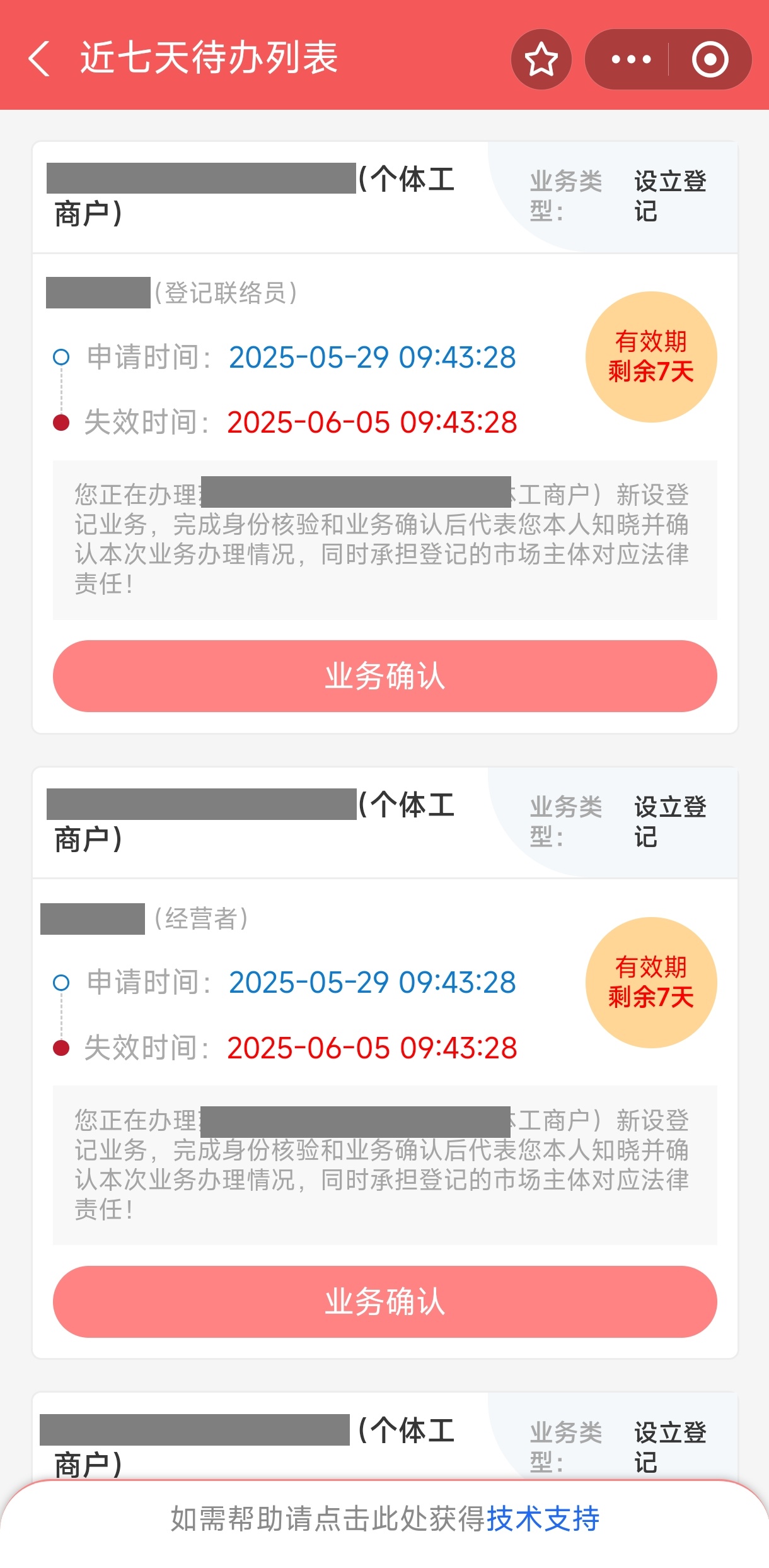Screen dimensions: 769x1568
Task: Tap 业务确认 for the 经营者 task
Action: 385,1302
